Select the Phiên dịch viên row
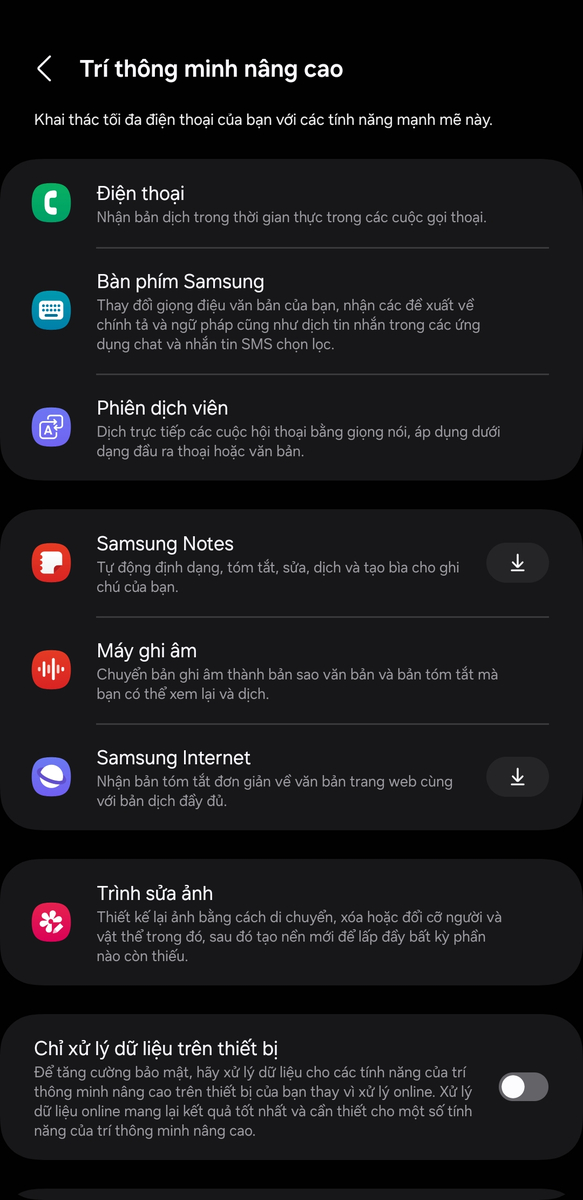The image size is (583, 1200). tap(291, 428)
